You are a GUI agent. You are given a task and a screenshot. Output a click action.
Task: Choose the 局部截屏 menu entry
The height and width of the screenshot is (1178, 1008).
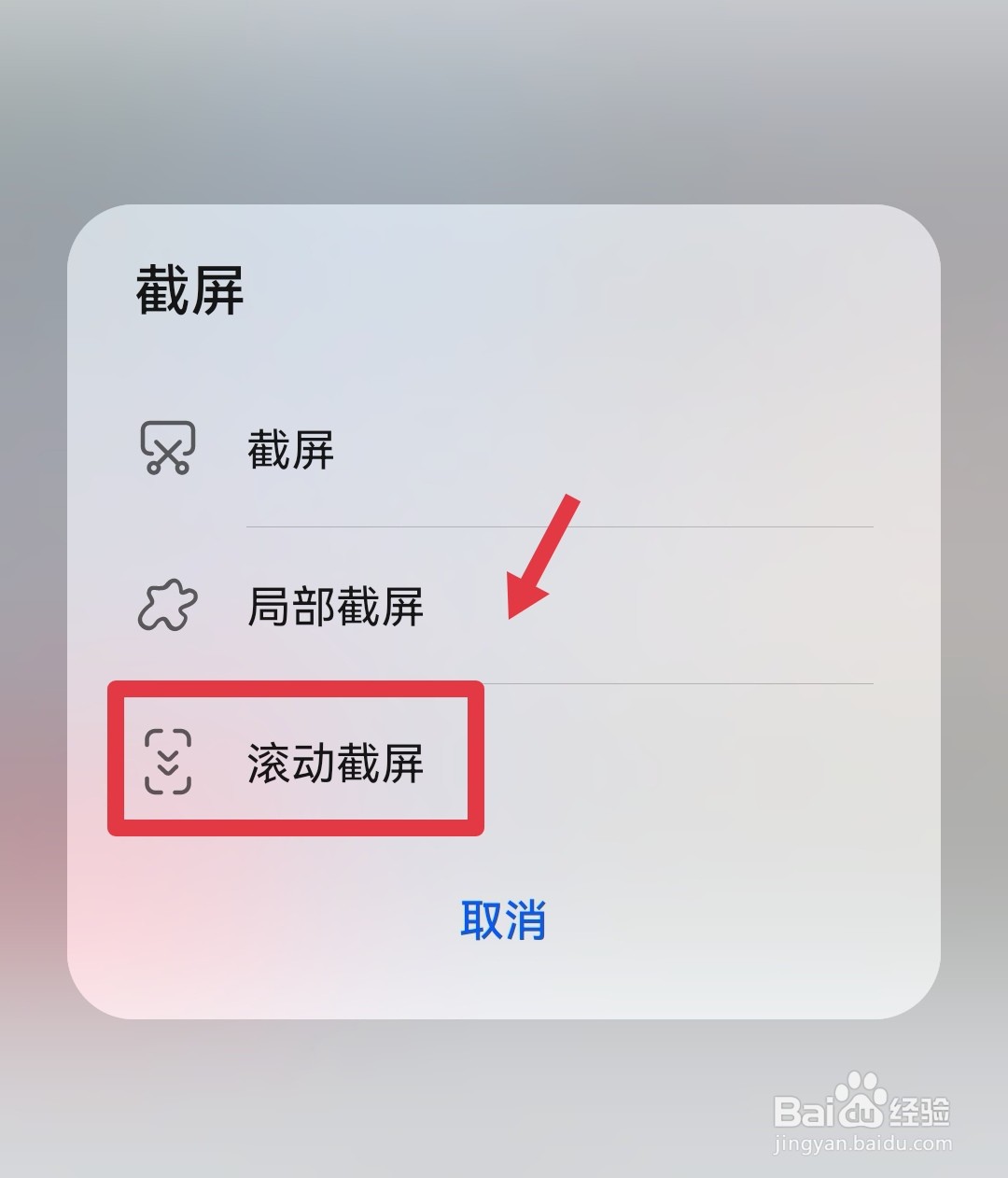tap(336, 607)
